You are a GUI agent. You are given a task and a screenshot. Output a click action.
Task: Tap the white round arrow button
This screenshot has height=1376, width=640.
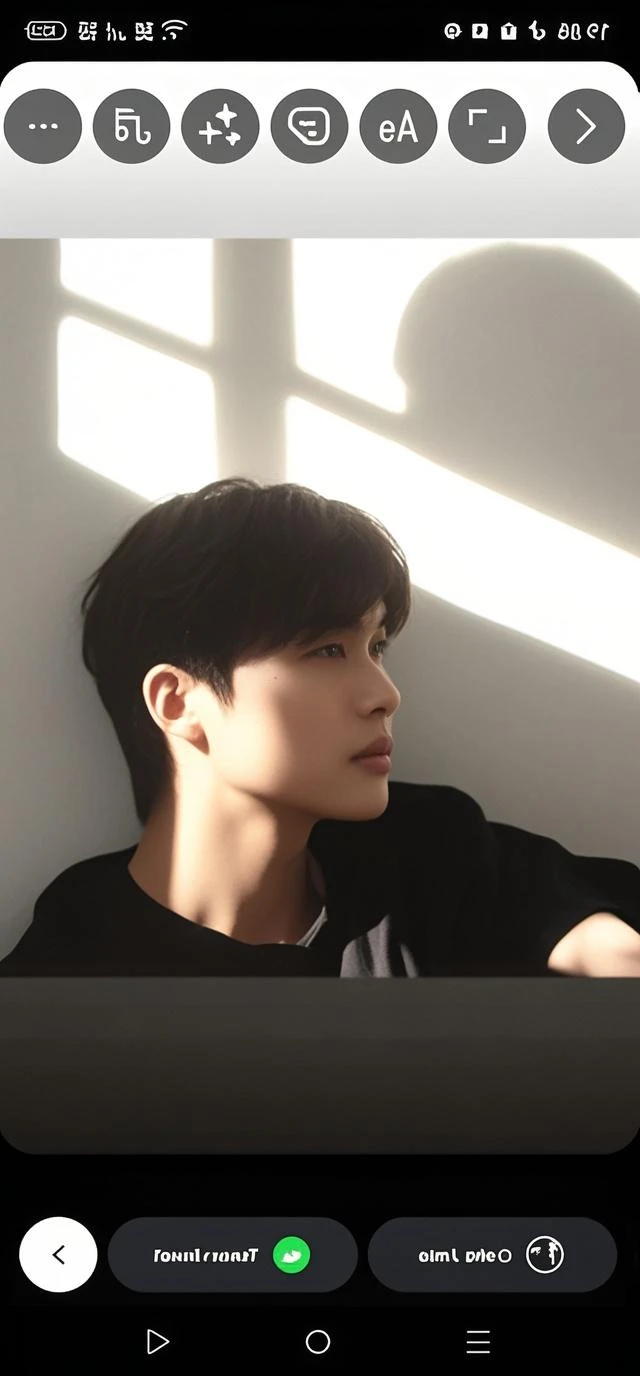(x=58, y=1254)
